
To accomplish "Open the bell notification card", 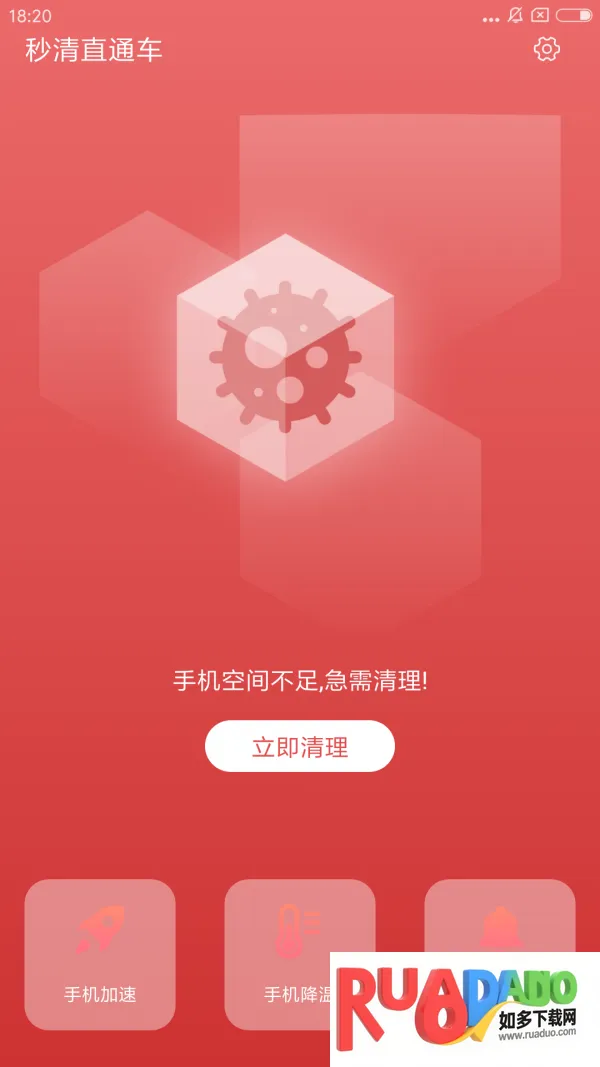I will [499, 920].
